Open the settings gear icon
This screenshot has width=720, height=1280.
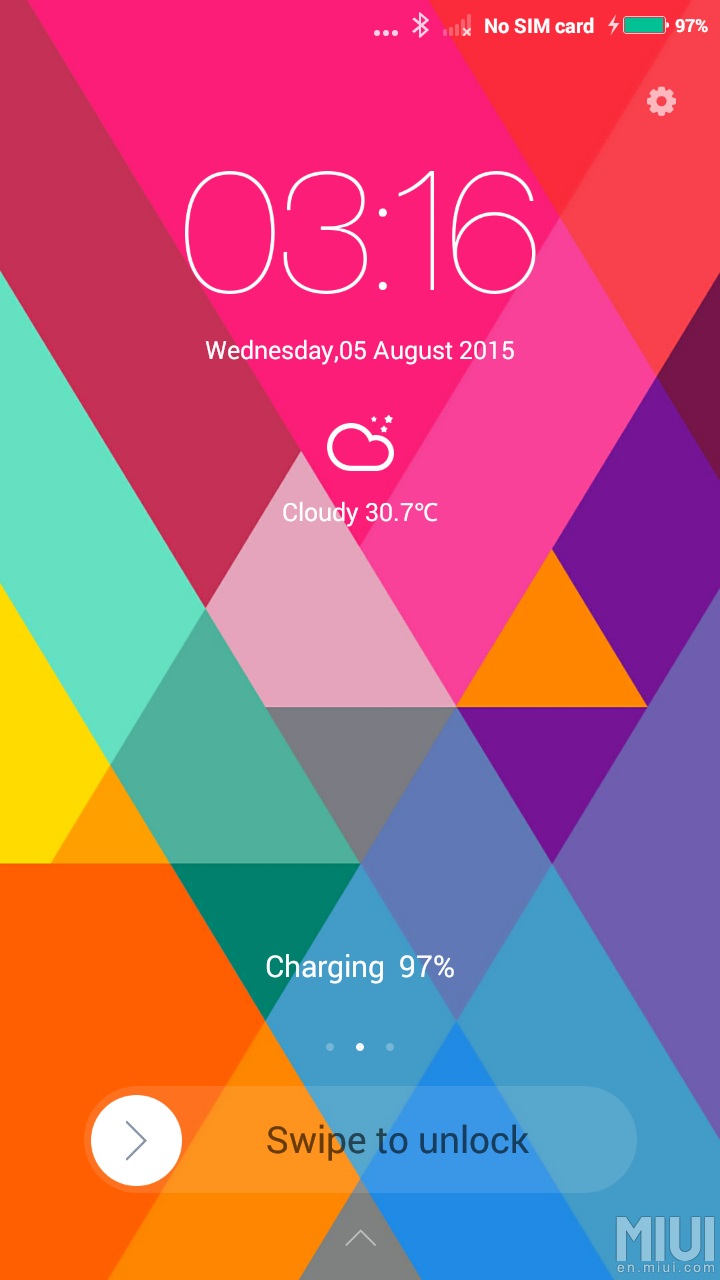pos(661,101)
